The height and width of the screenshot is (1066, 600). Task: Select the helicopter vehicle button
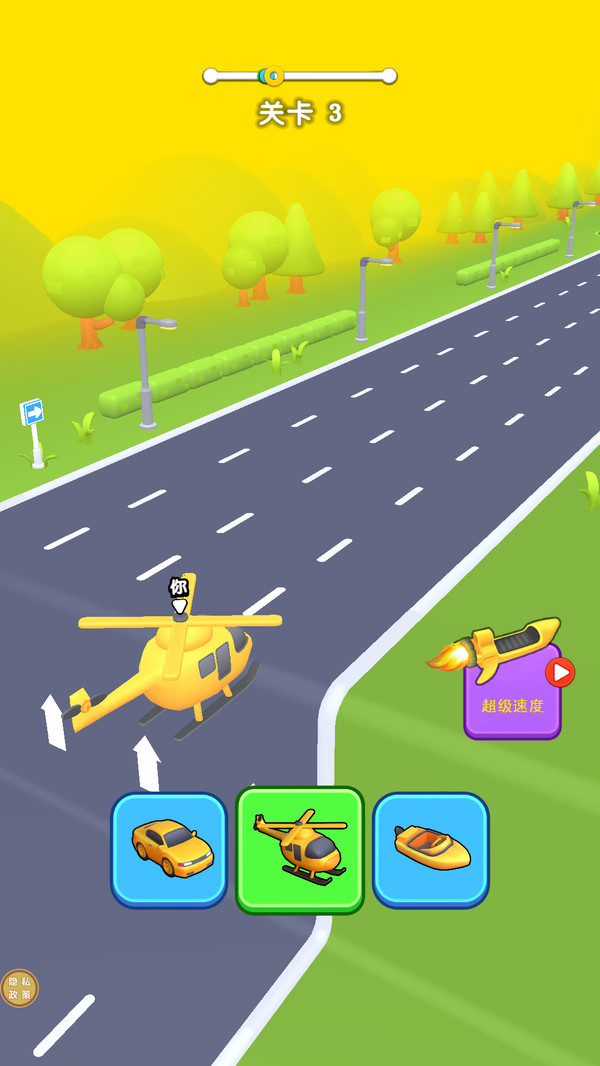[x=300, y=849]
